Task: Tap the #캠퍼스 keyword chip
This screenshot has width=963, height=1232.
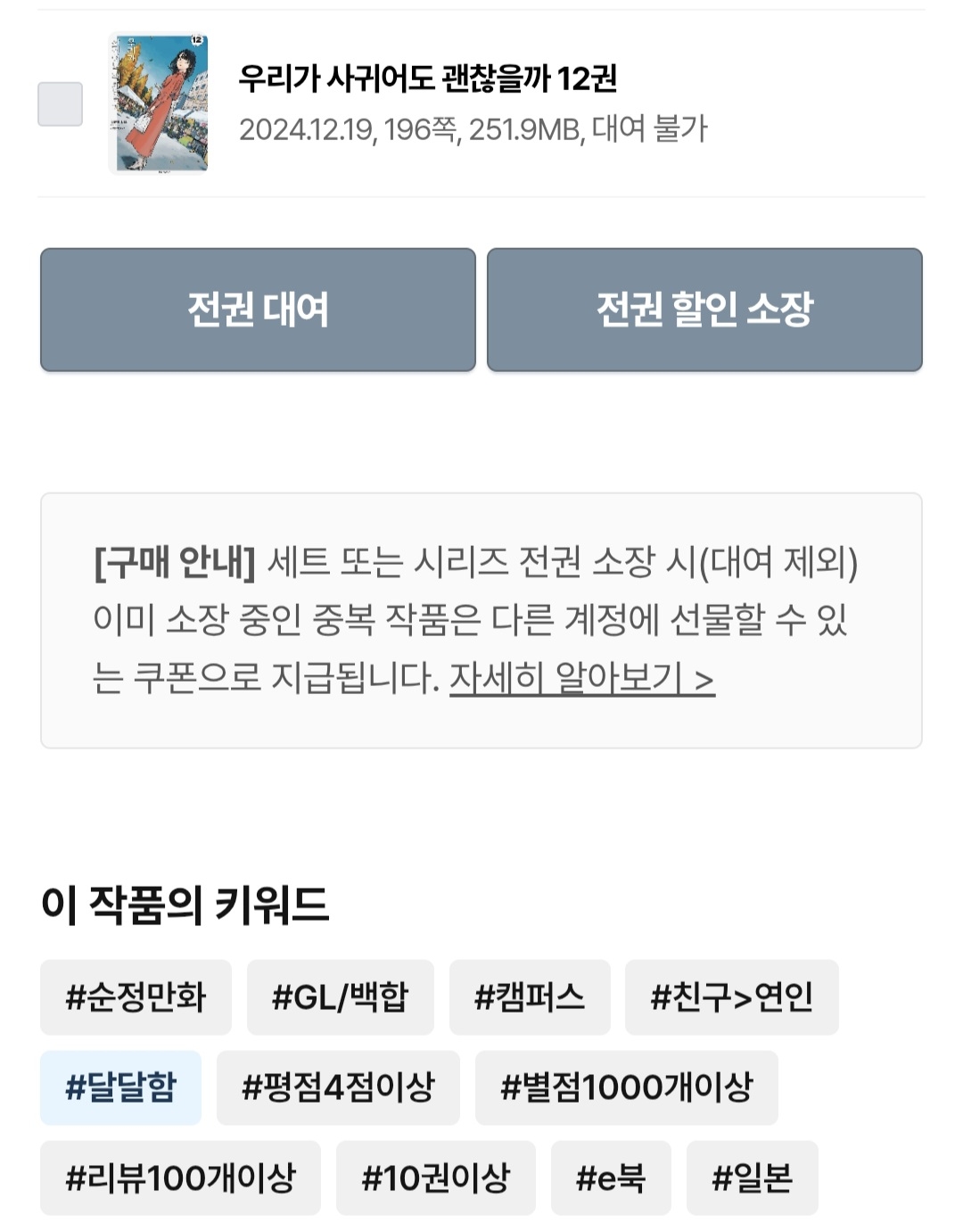Action: pos(530,997)
